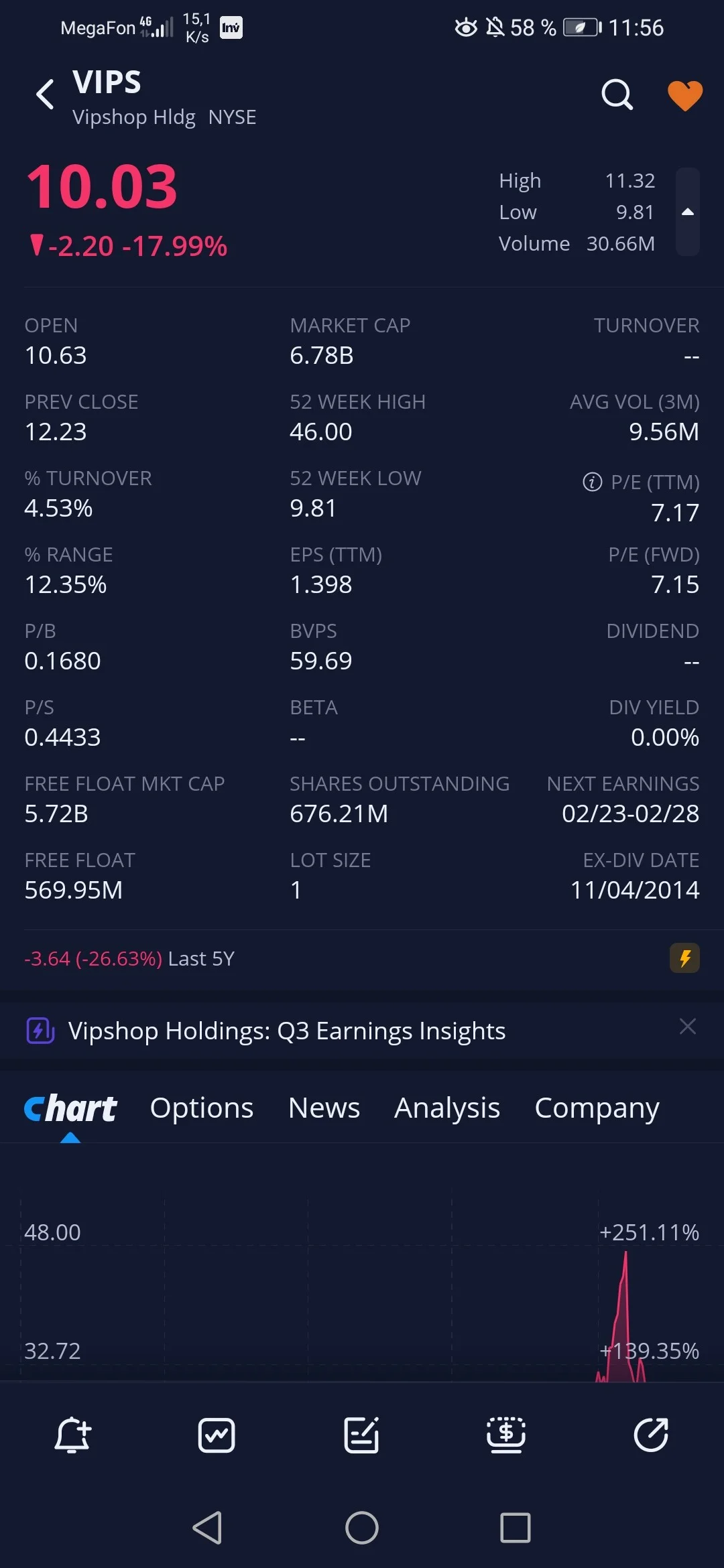Screen dimensions: 724x1568
Task: Go back from the VIPS page
Action: point(45,94)
